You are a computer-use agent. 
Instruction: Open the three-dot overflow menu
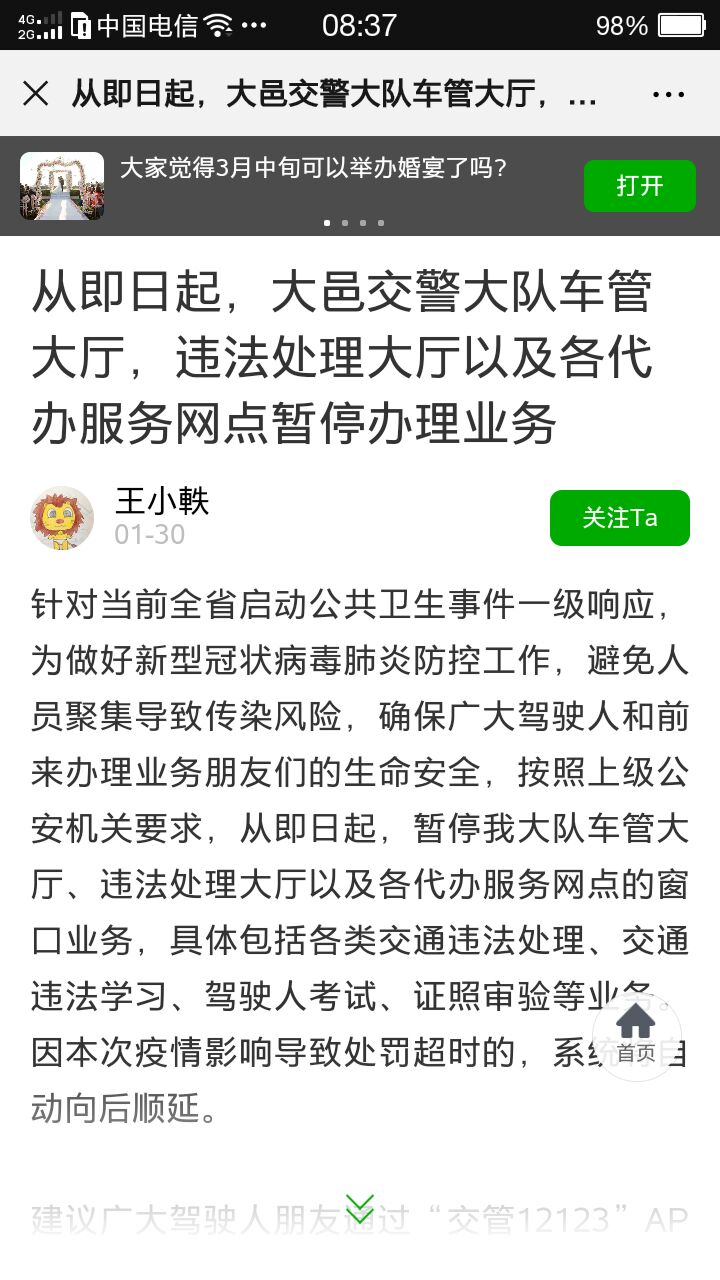point(668,95)
